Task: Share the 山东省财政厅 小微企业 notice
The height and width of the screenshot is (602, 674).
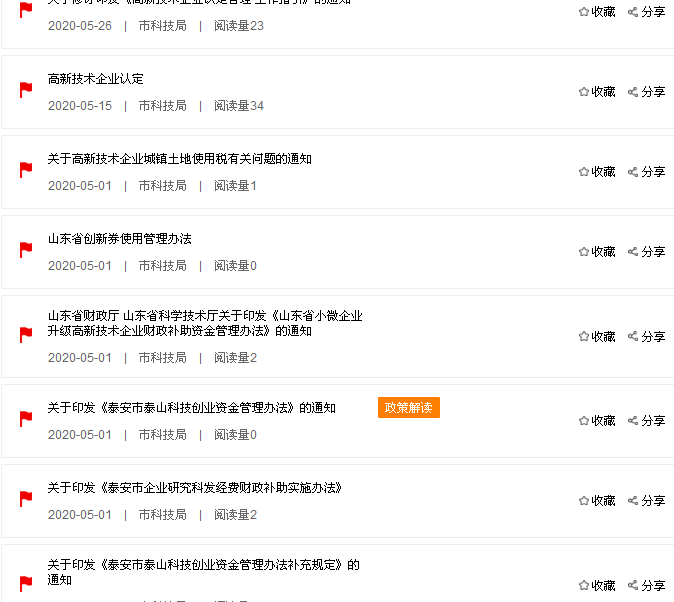Action: pos(646,337)
